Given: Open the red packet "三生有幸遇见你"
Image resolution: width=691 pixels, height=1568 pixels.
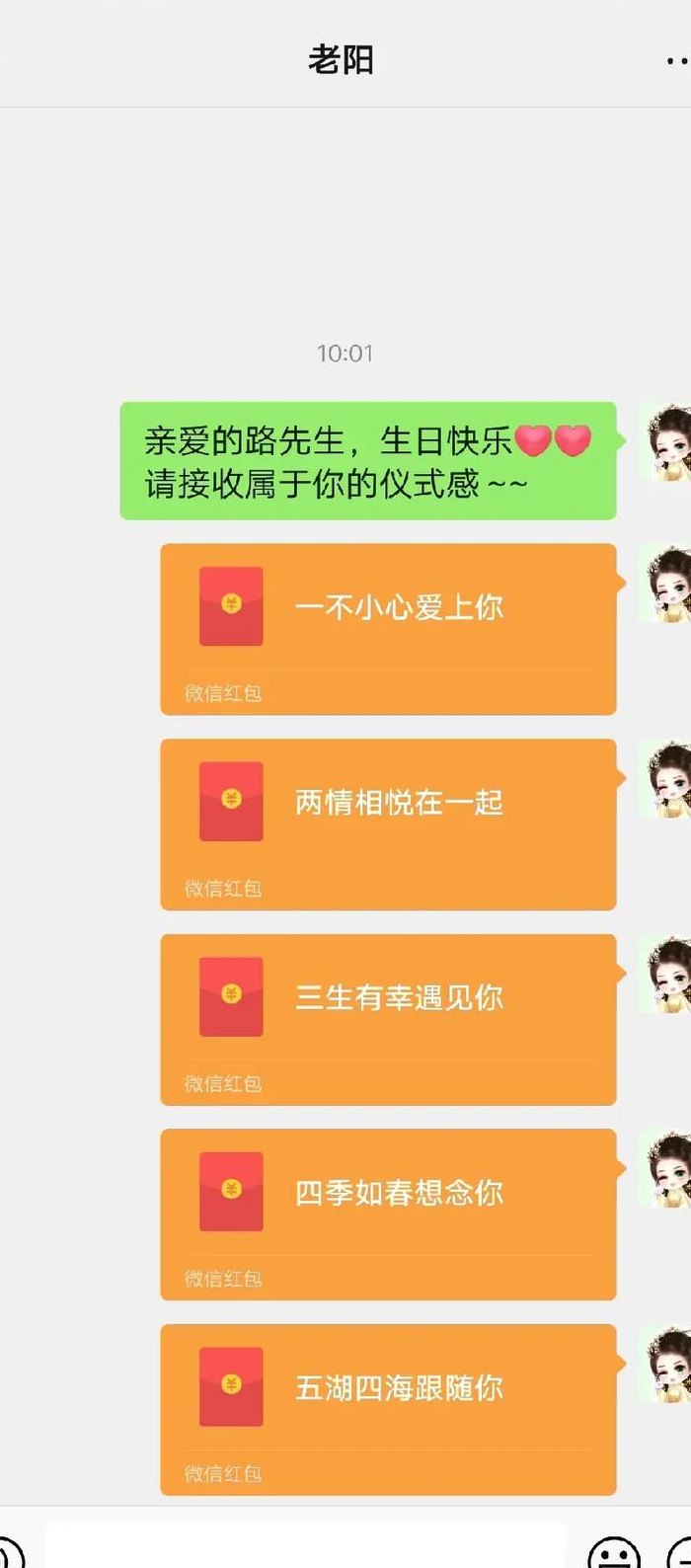Looking at the screenshot, I should pos(389,1020).
